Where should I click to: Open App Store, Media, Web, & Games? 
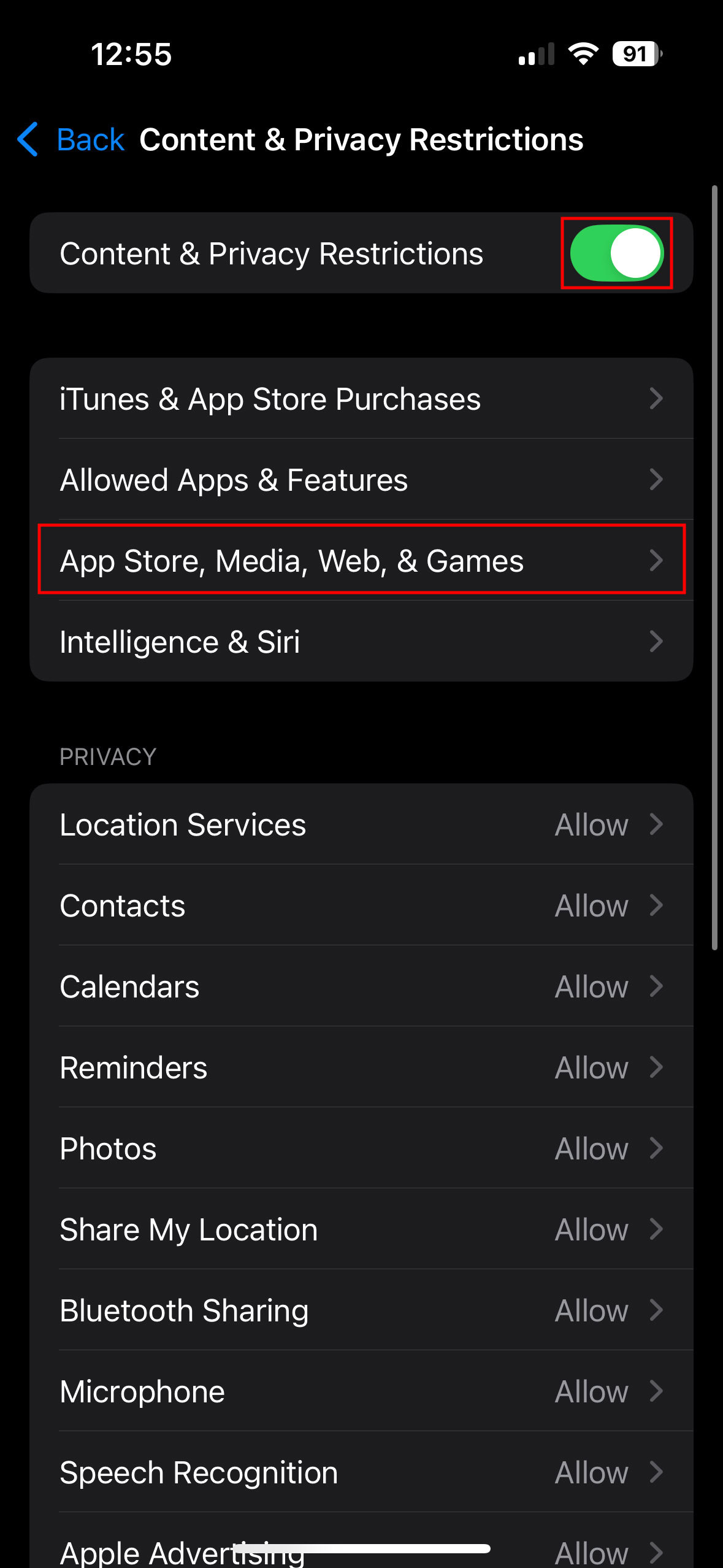pos(361,560)
